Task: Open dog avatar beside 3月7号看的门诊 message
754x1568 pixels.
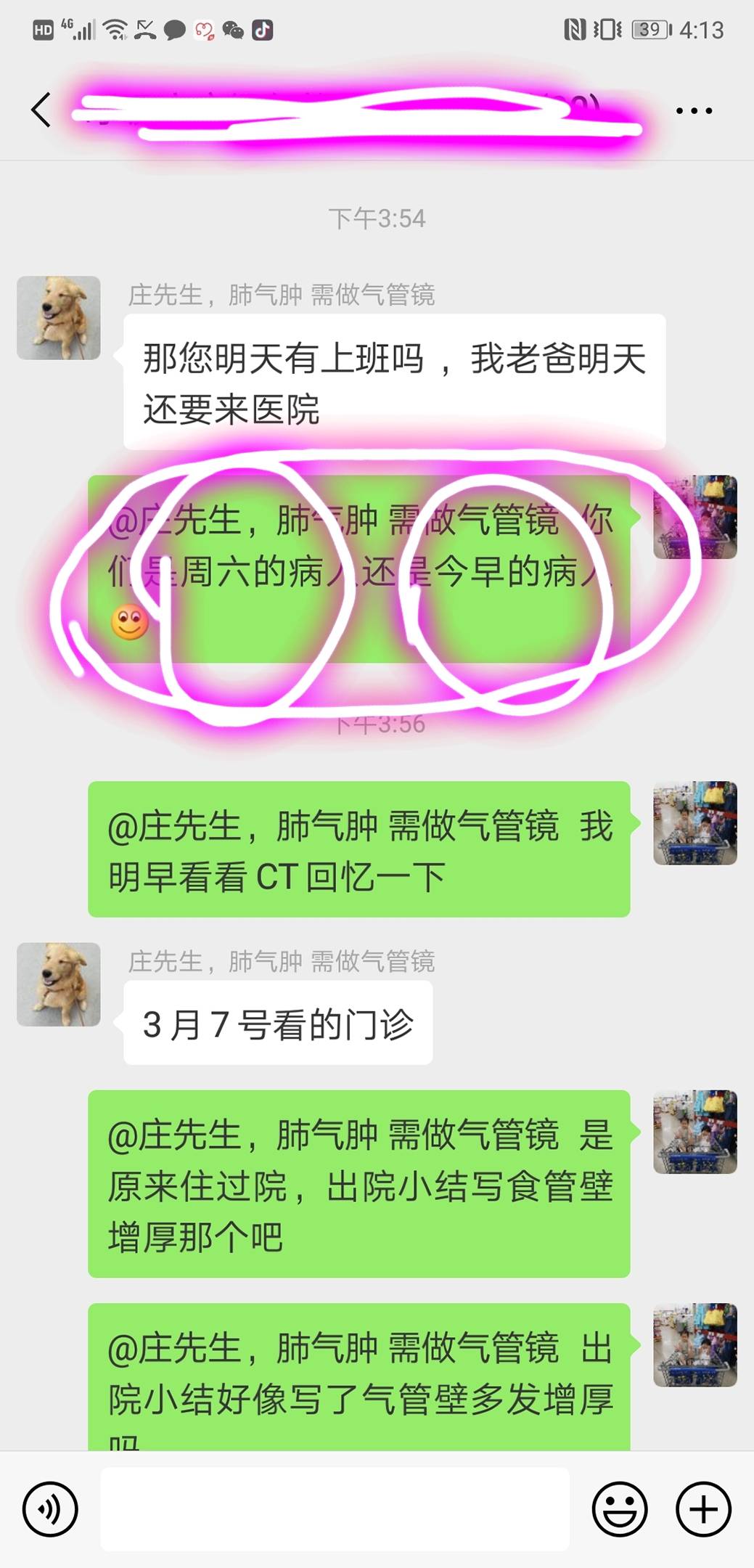Action: coord(59,984)
